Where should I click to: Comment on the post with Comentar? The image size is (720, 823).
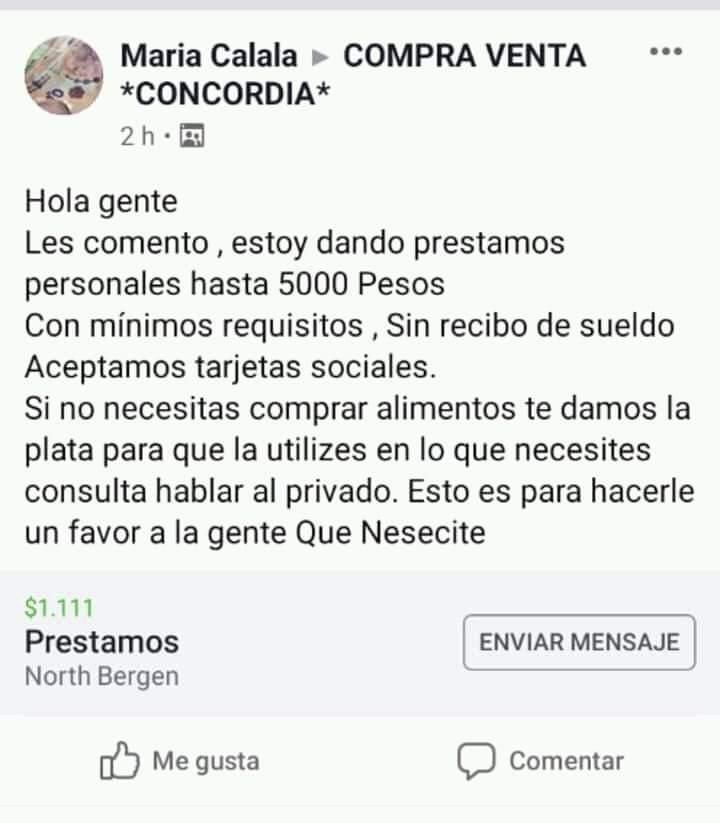click(541, 761)
